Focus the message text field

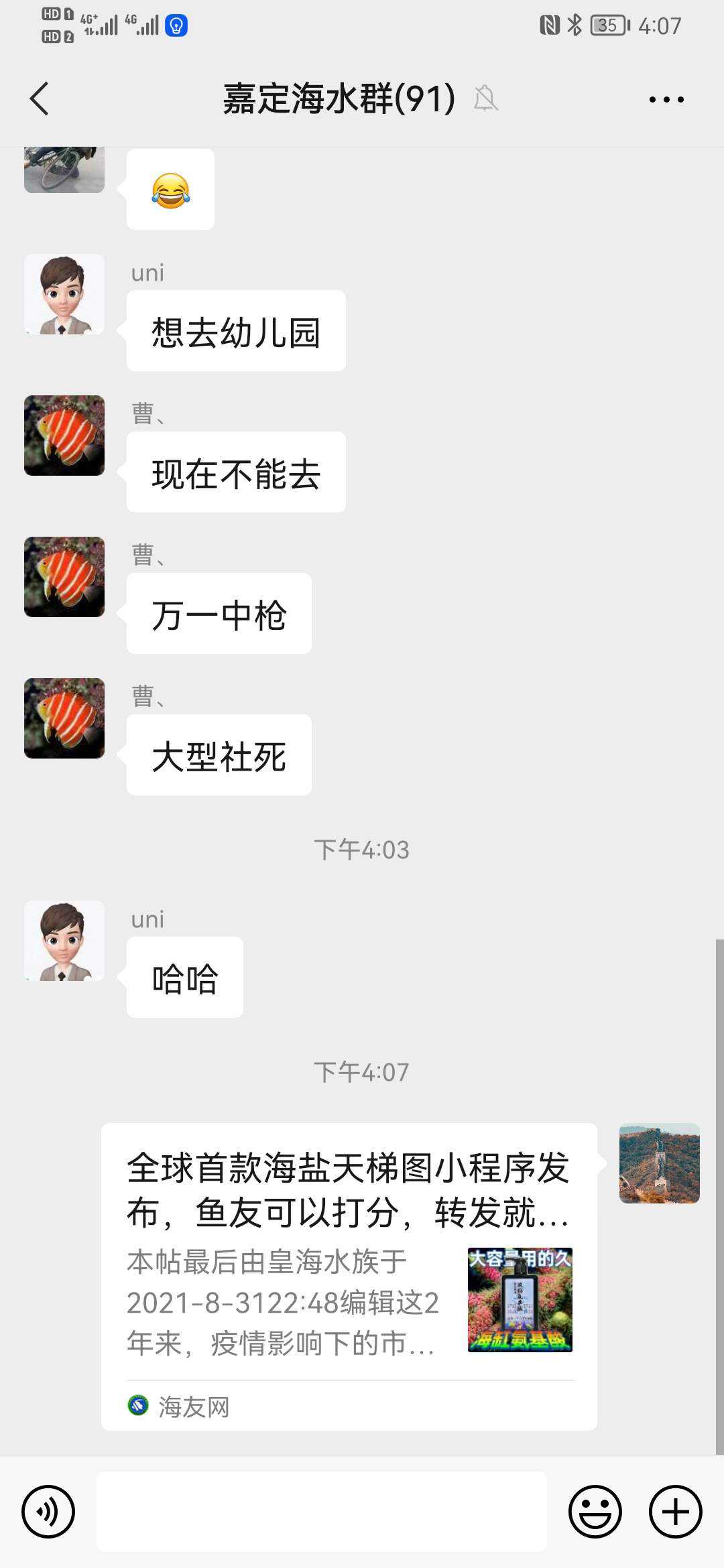[x=322, y=1512]
